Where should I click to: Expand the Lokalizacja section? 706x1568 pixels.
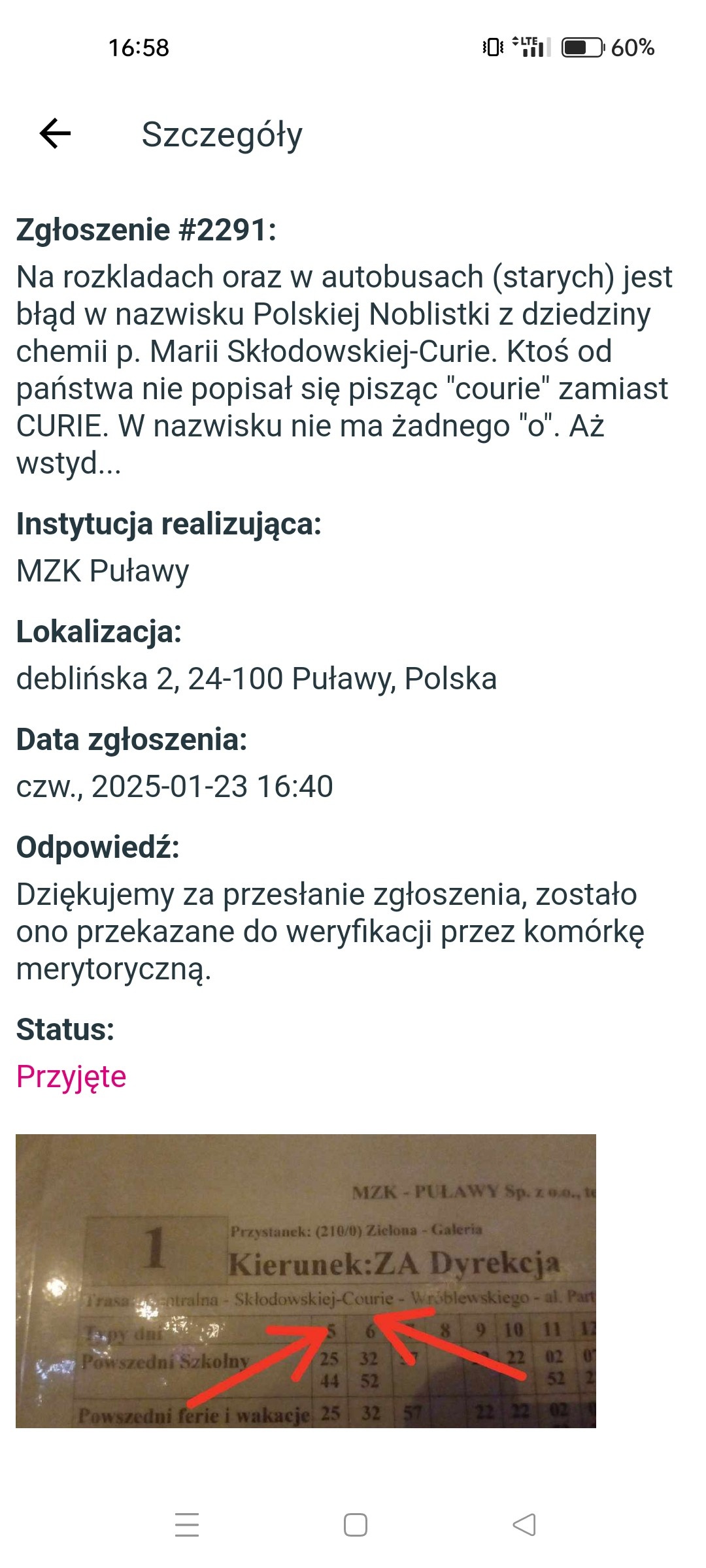click(99, 631)
